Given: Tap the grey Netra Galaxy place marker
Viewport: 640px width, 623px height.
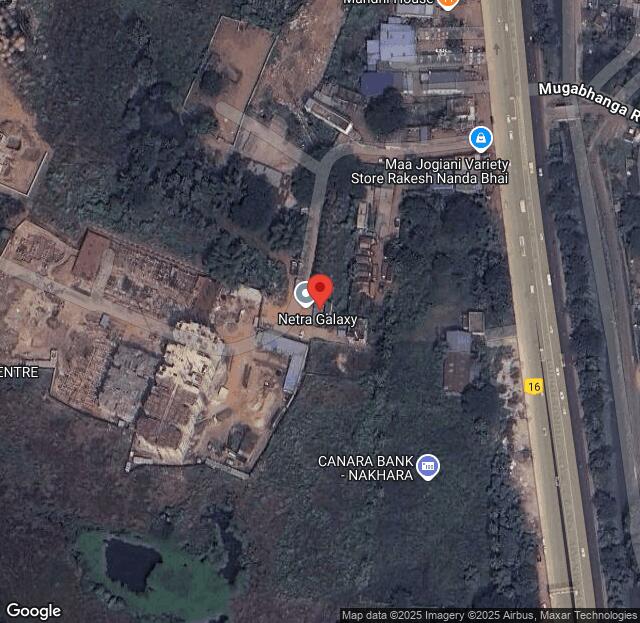Looking at the screenshot, I should tap(303, 294).
